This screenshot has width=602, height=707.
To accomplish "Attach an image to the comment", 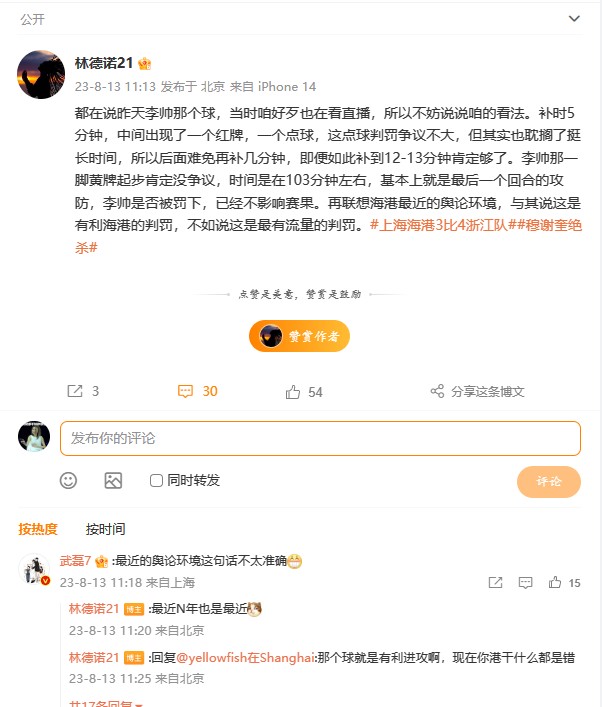I will [113, 481].
